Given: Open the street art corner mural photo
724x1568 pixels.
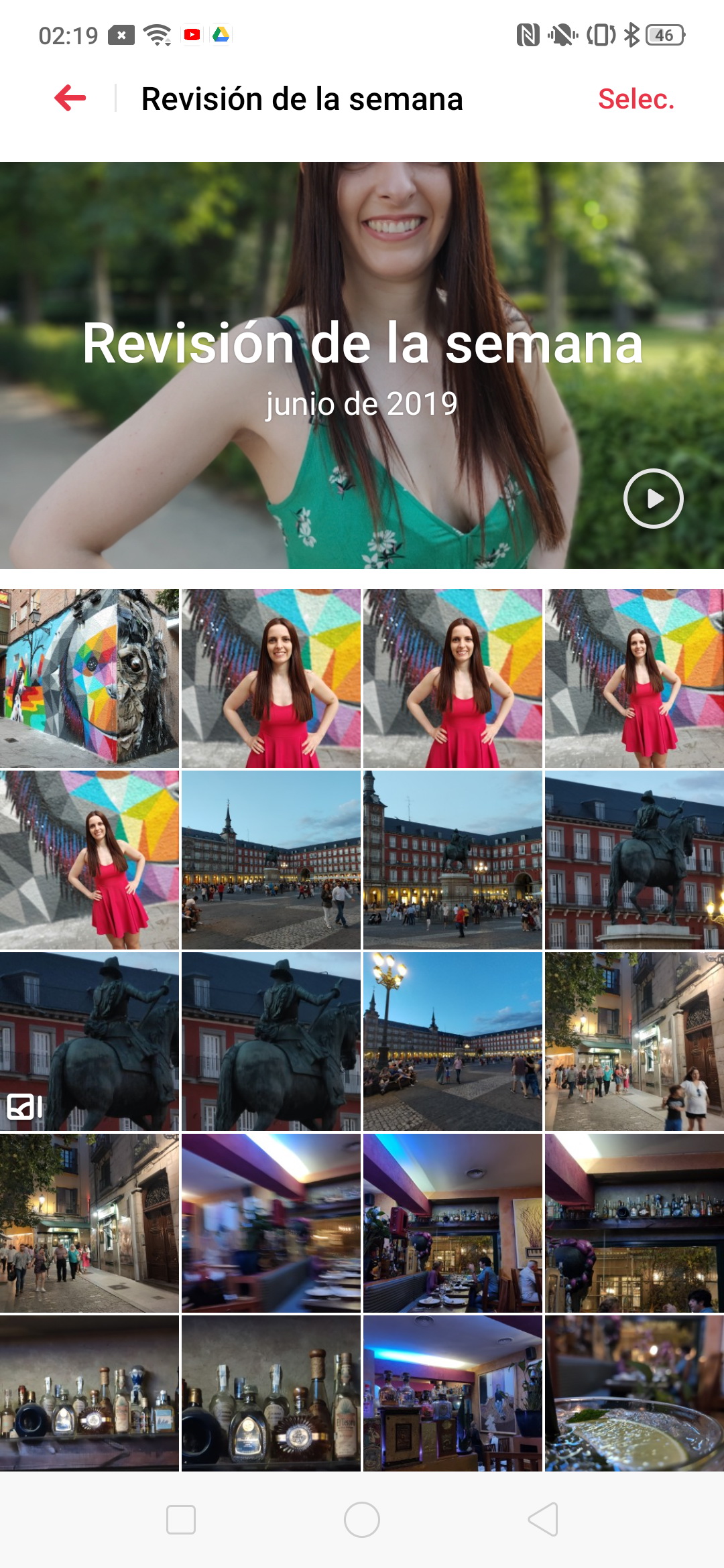Looking at the screenshot, I should [89, 678].
